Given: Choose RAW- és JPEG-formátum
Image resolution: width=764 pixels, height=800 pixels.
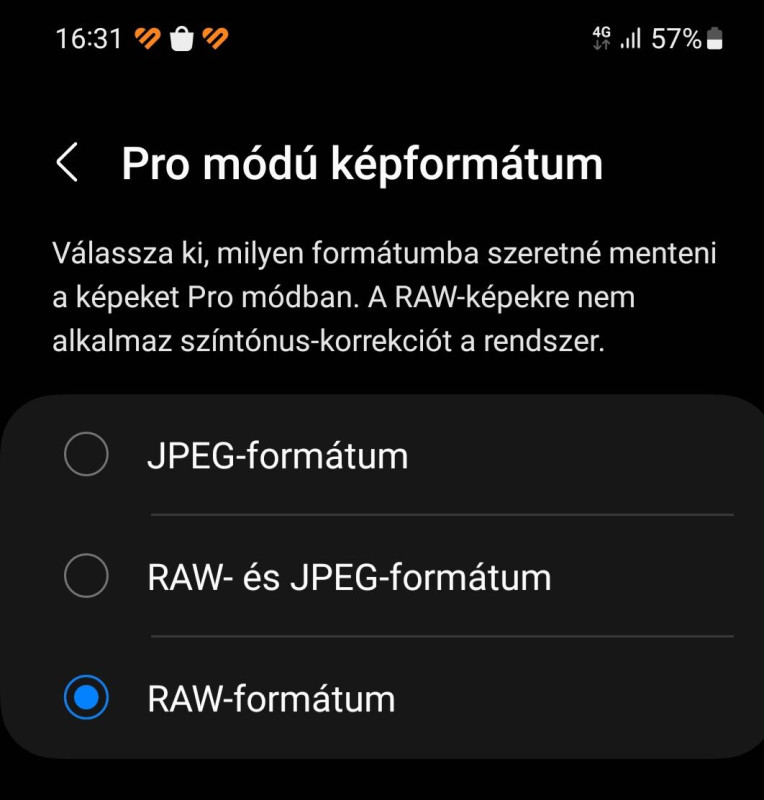Looking at the screenshot, I should coord(86,577).
